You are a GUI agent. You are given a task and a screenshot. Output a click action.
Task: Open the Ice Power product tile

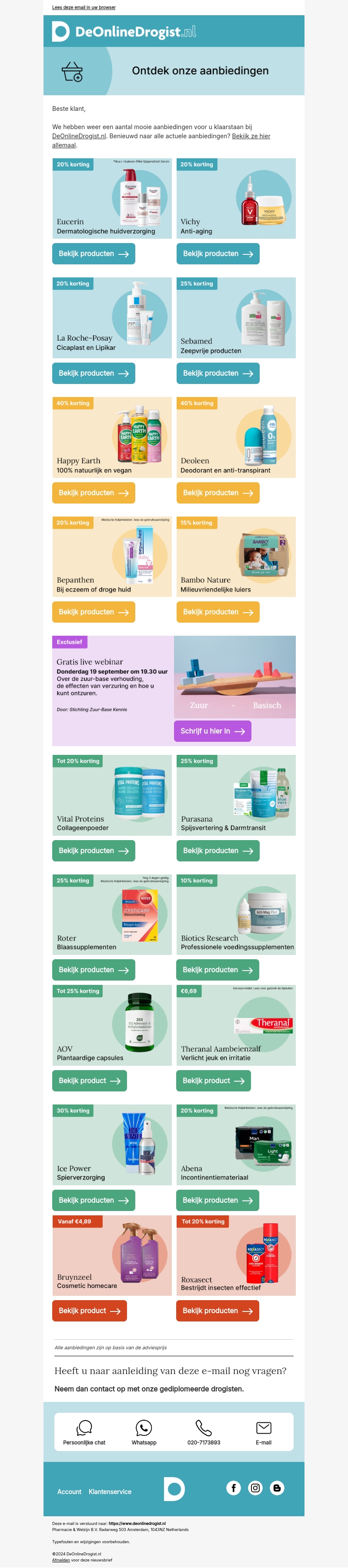[x=111, y=1144]
